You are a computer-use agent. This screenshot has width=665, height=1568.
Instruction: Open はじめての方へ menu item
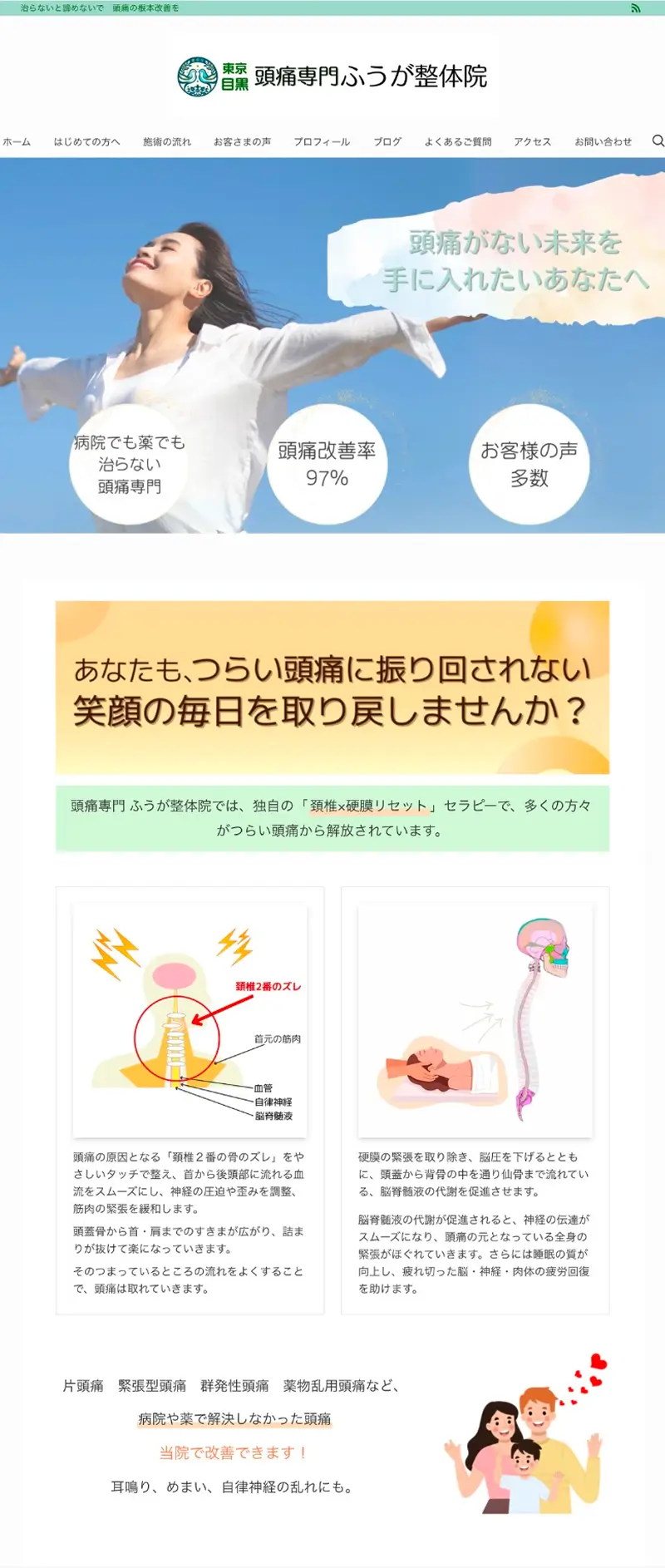click(x=87, y=142)
